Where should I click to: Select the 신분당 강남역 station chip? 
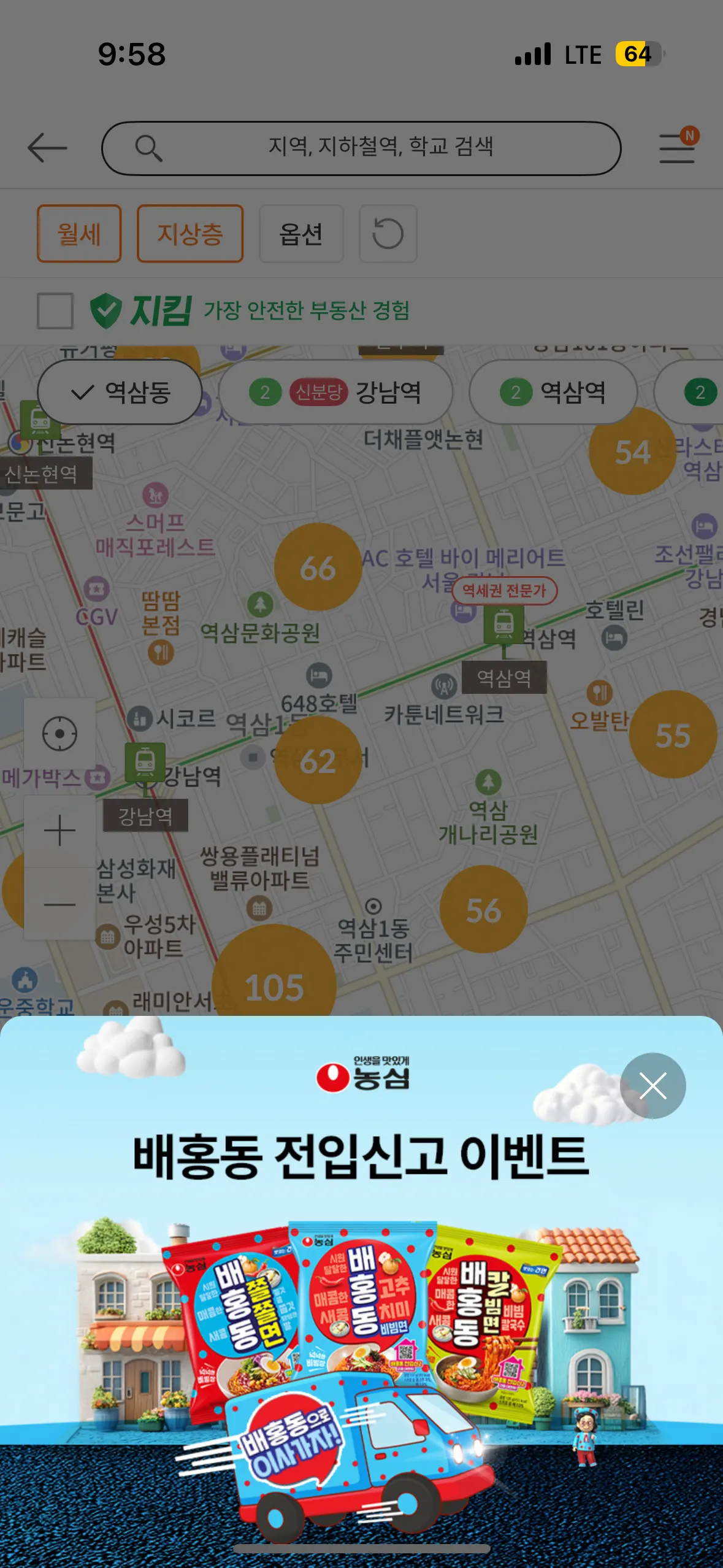[x=335, y=392]
